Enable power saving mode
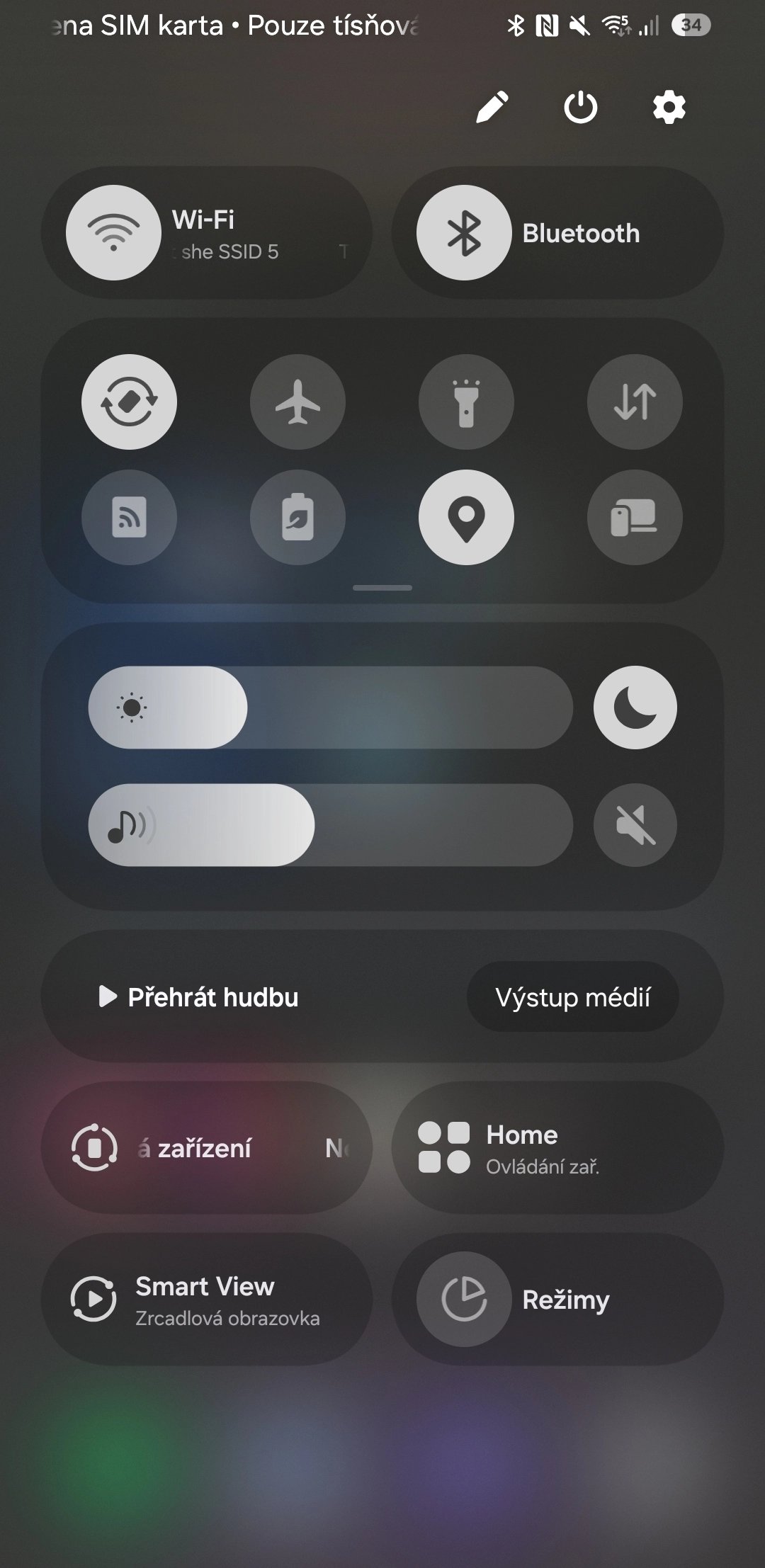This screenshot has height=1568, width=765. point(297,518)
